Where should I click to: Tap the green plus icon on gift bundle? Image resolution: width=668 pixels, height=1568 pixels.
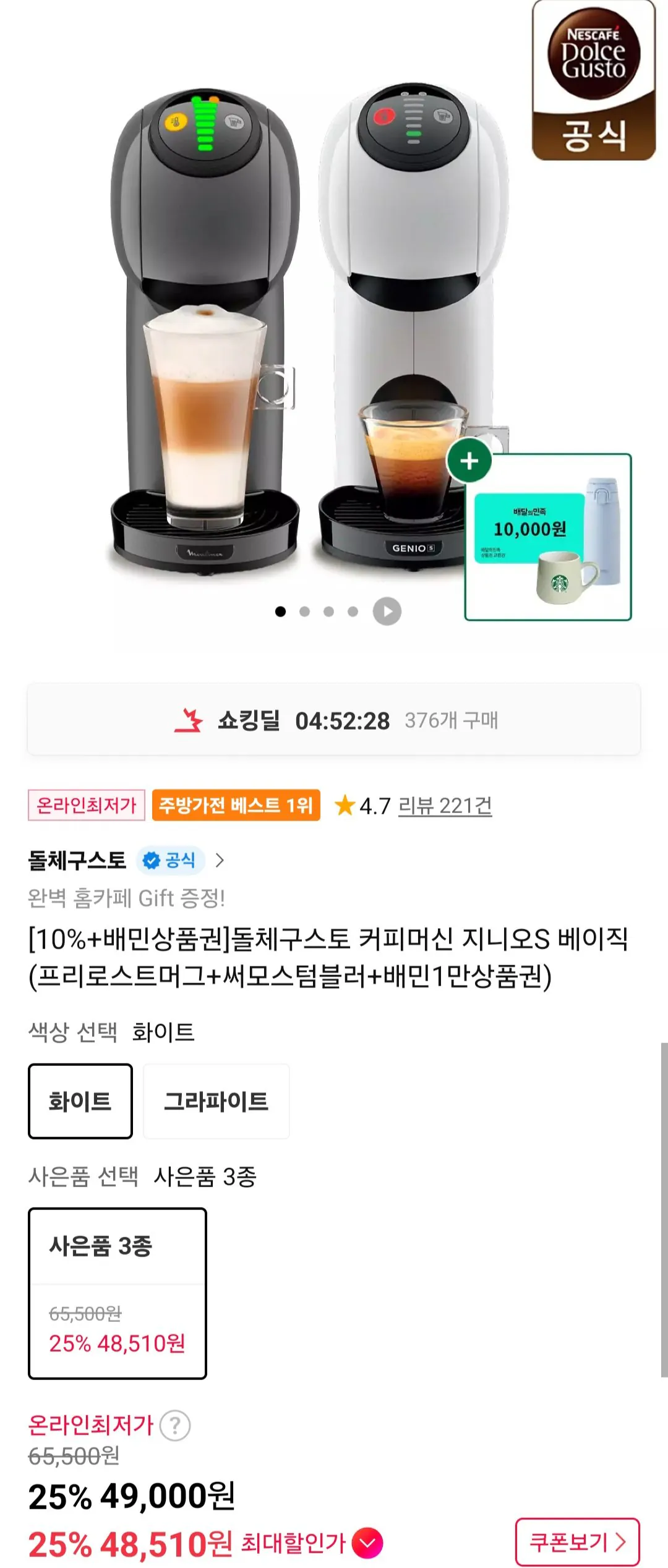coord(471,461)
